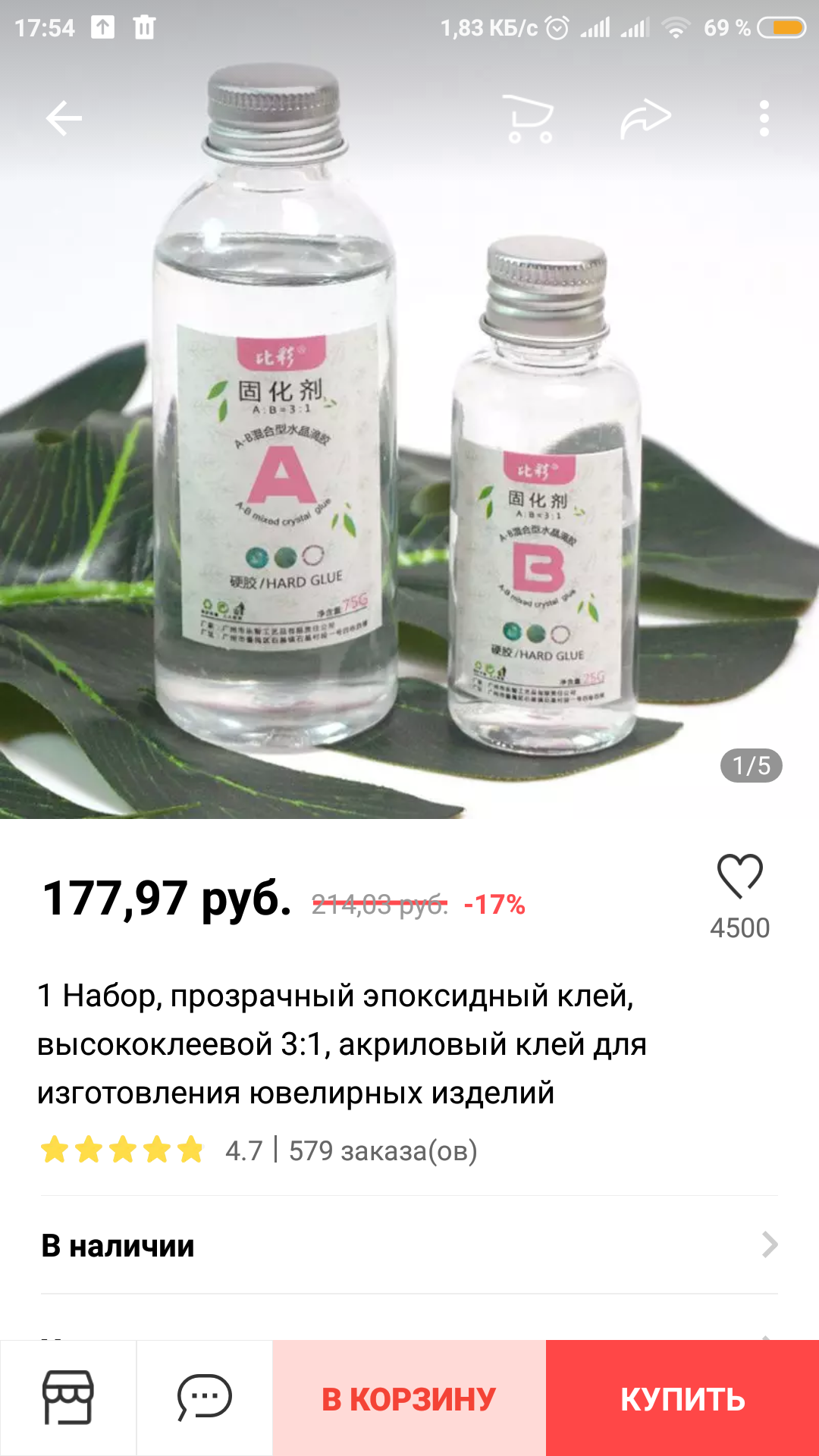Screen dimensions: 819x1456
Task: Add item to wishlist with heart
Action: 739,877
